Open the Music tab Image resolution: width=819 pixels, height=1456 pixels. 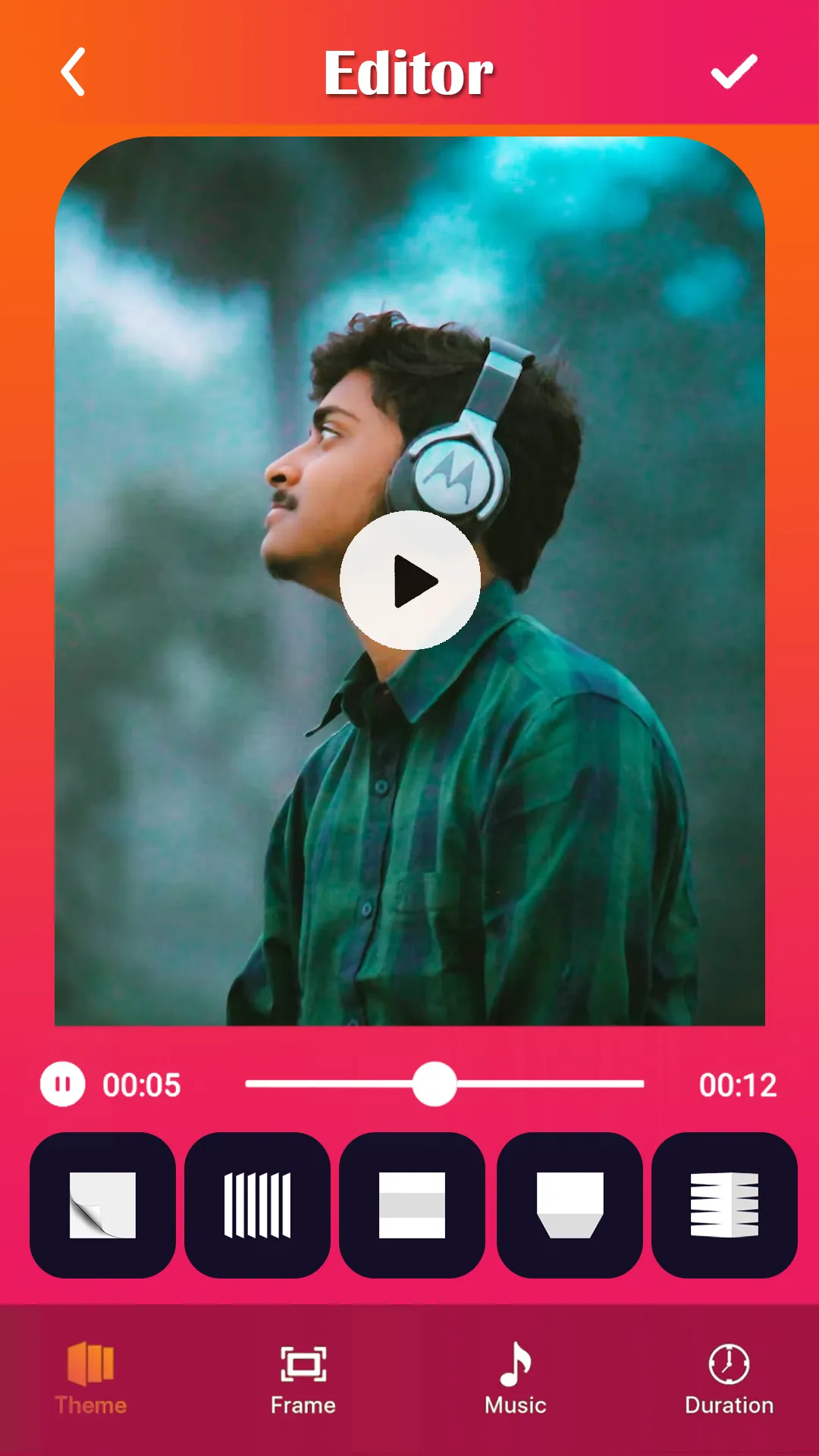[x=516, y=1378]
